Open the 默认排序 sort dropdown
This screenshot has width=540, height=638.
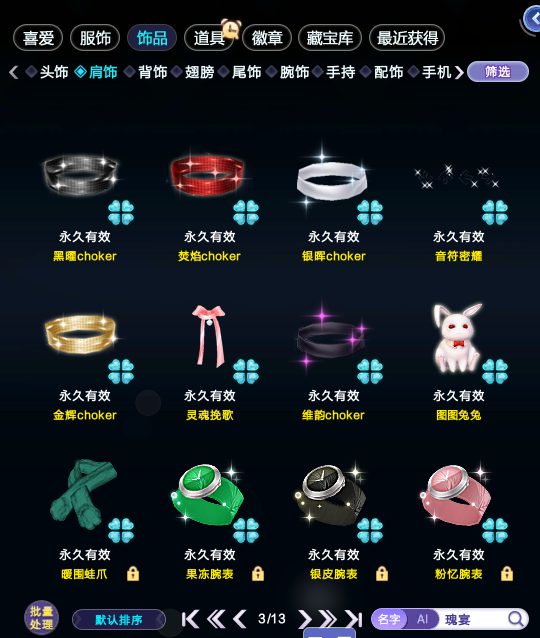[119, 620]
